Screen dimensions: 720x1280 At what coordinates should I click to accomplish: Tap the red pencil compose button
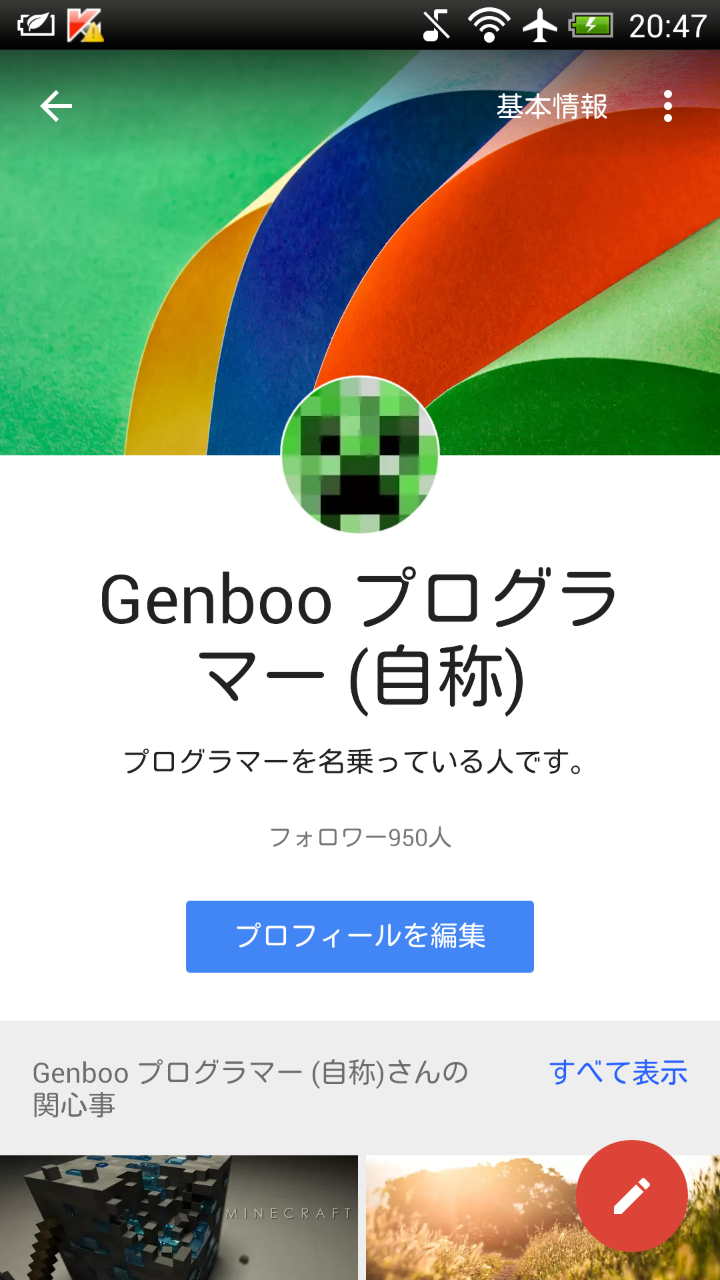click(632, 1195)
